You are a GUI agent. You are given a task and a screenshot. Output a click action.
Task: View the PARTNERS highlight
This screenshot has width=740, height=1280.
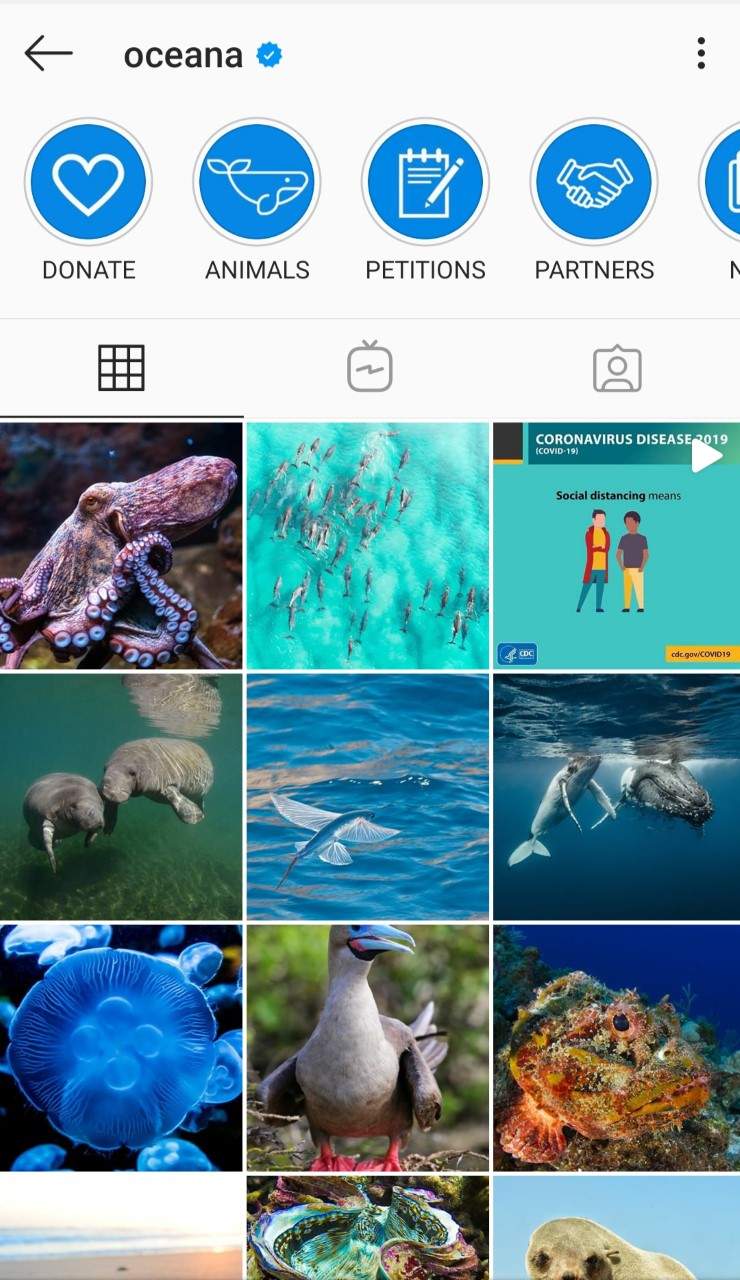click(594, 184)
